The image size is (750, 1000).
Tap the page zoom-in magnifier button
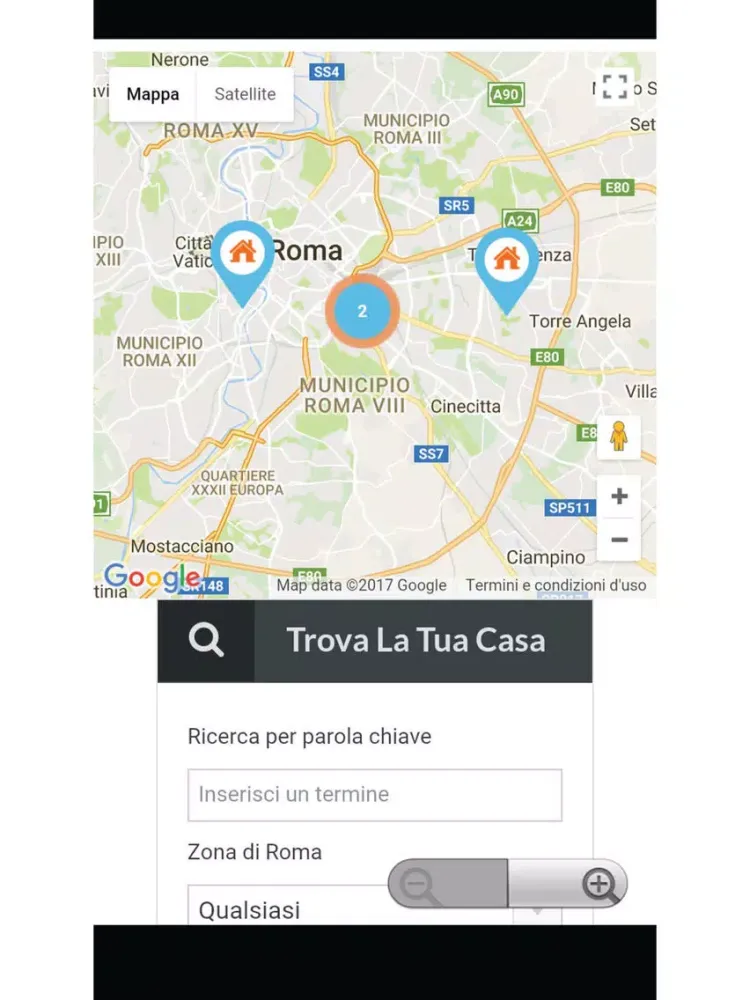[600, 884]
